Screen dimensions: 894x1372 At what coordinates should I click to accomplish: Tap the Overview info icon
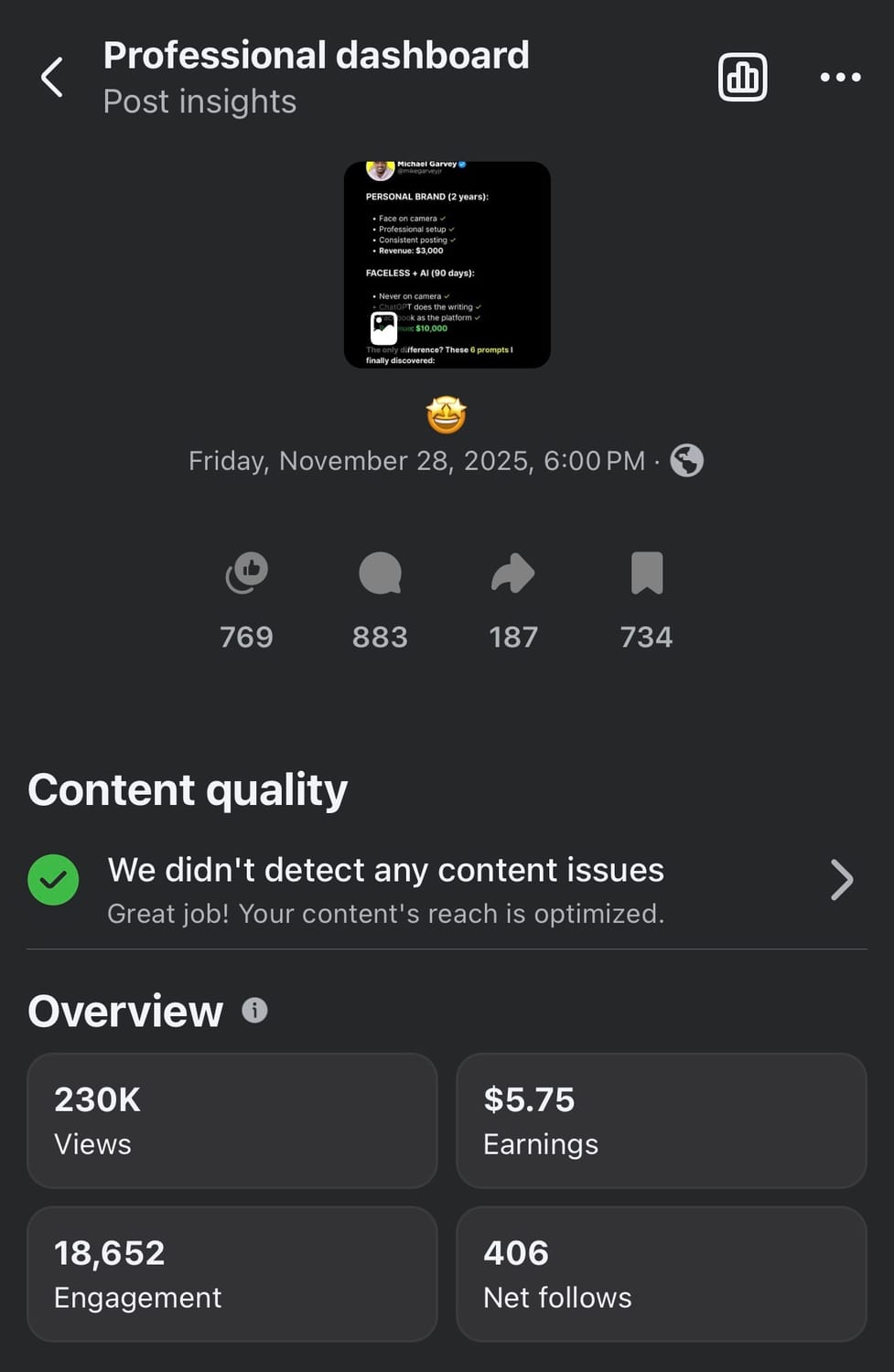[254, 1011]
